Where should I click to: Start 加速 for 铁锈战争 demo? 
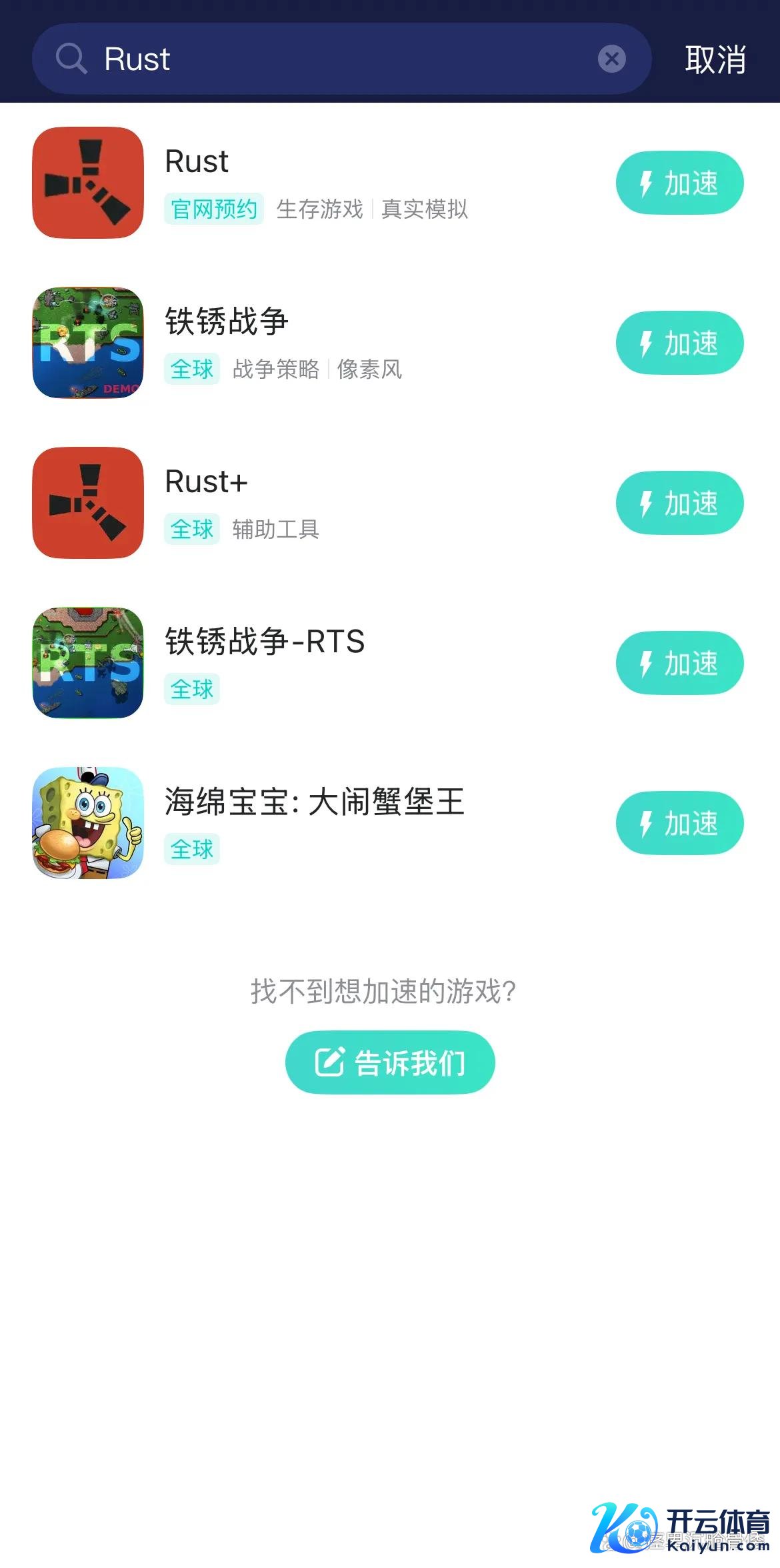(679, 343)
